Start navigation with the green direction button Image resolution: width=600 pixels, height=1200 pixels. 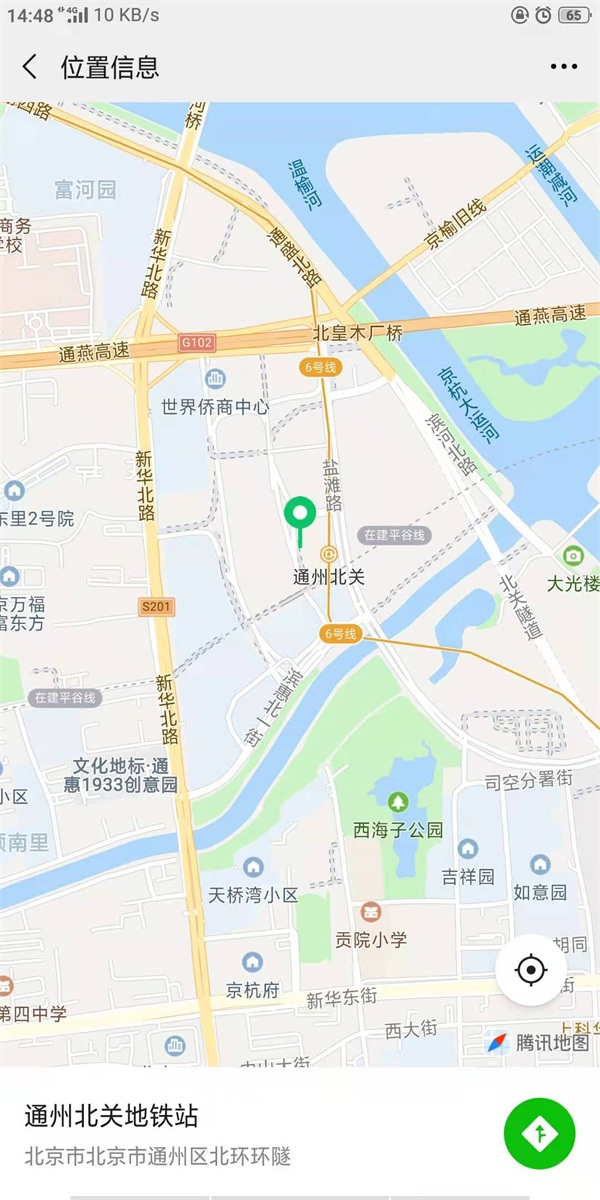coord(540,1133)
